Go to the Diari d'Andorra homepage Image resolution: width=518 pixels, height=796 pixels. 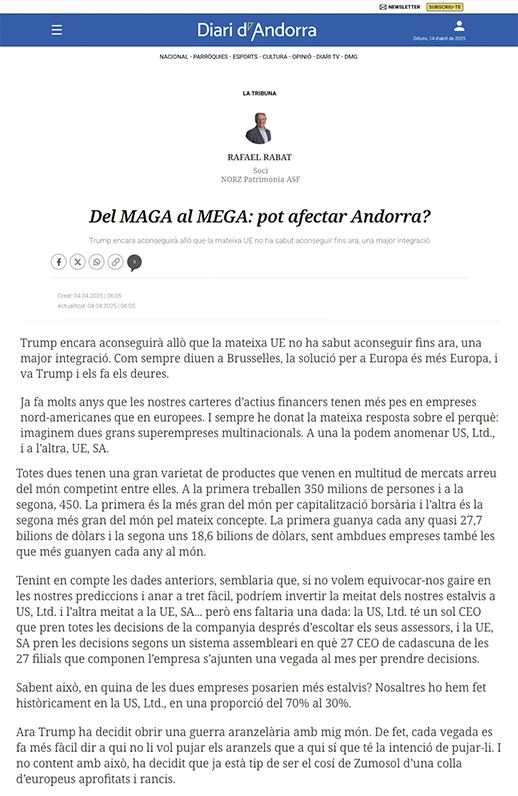(256, 30)
